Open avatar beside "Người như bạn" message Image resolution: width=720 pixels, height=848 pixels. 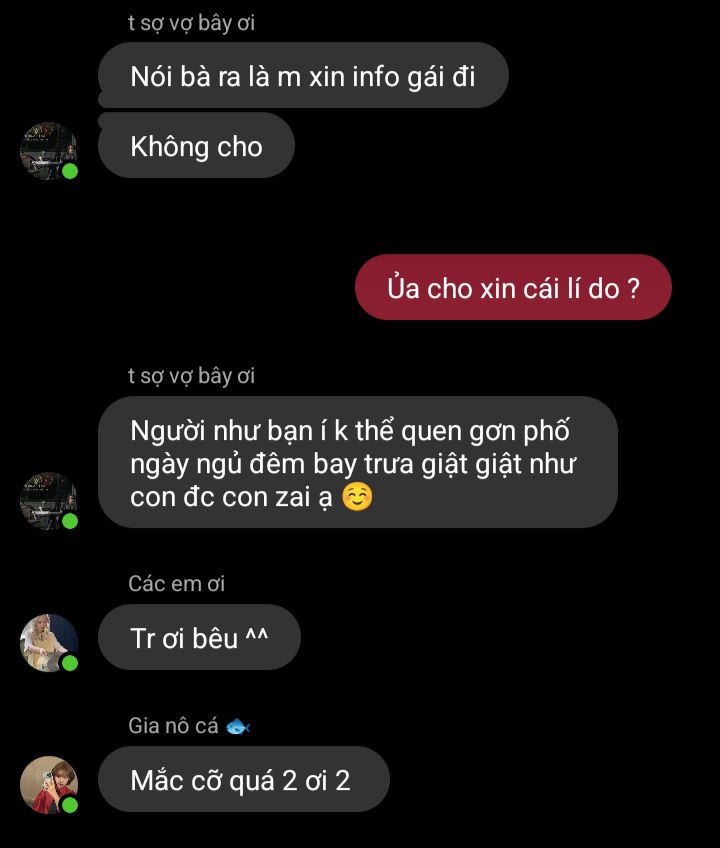pos(48,500)
